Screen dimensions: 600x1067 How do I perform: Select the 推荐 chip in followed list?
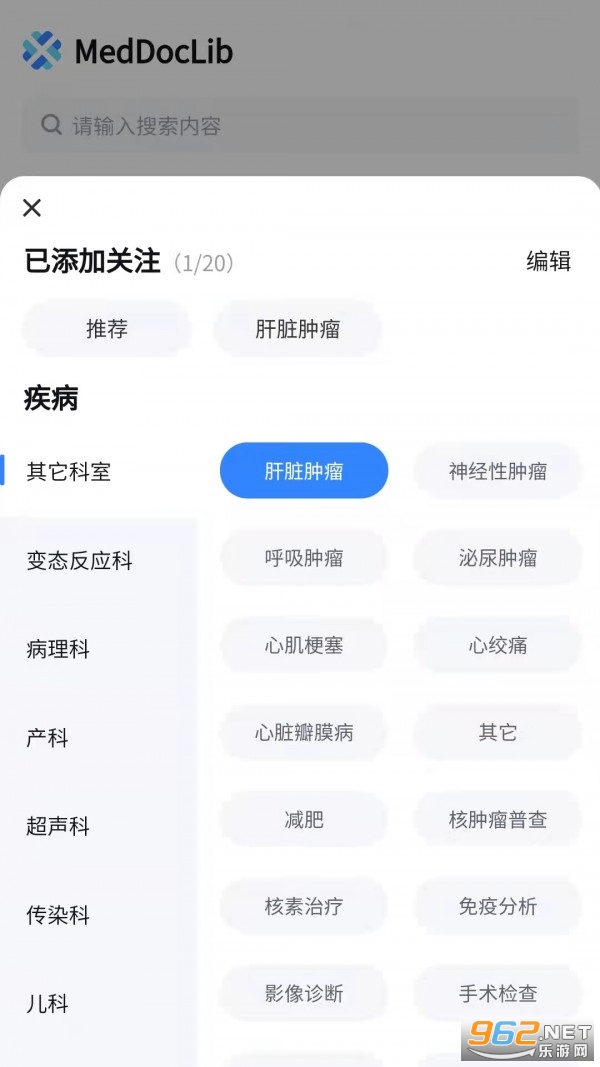107,329
